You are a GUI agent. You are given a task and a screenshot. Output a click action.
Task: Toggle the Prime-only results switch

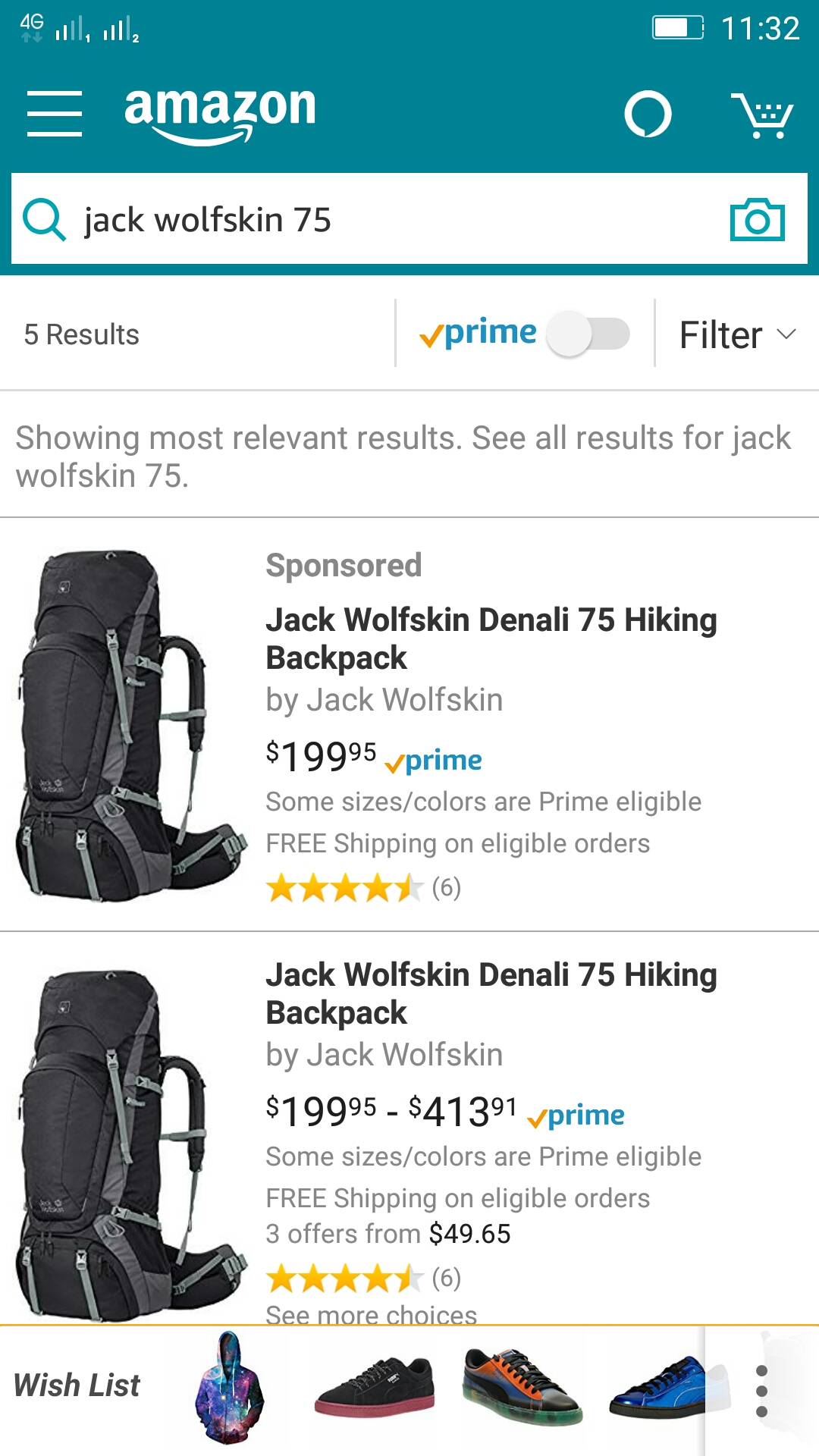tap(588, 334)
